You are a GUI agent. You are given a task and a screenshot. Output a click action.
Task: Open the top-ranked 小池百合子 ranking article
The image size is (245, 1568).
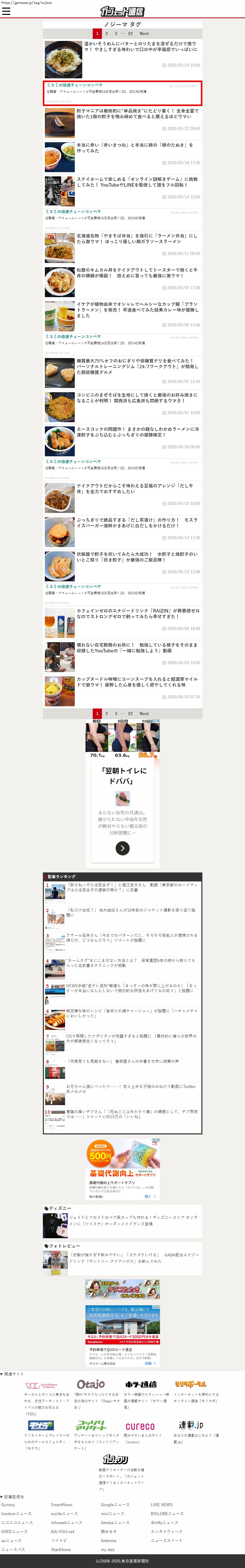point(131,887)
